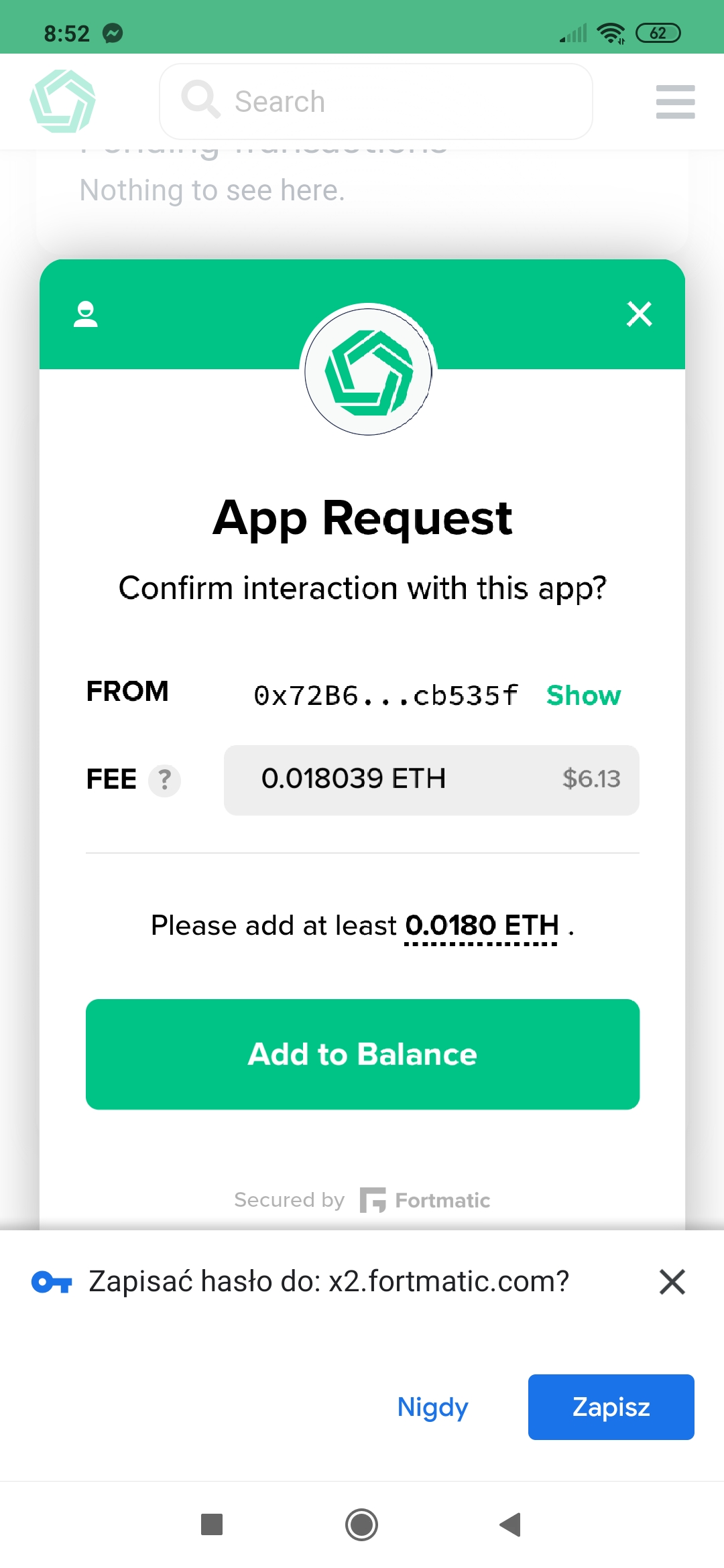Dismiss the save password prompt

click(x=672, y=1282)
